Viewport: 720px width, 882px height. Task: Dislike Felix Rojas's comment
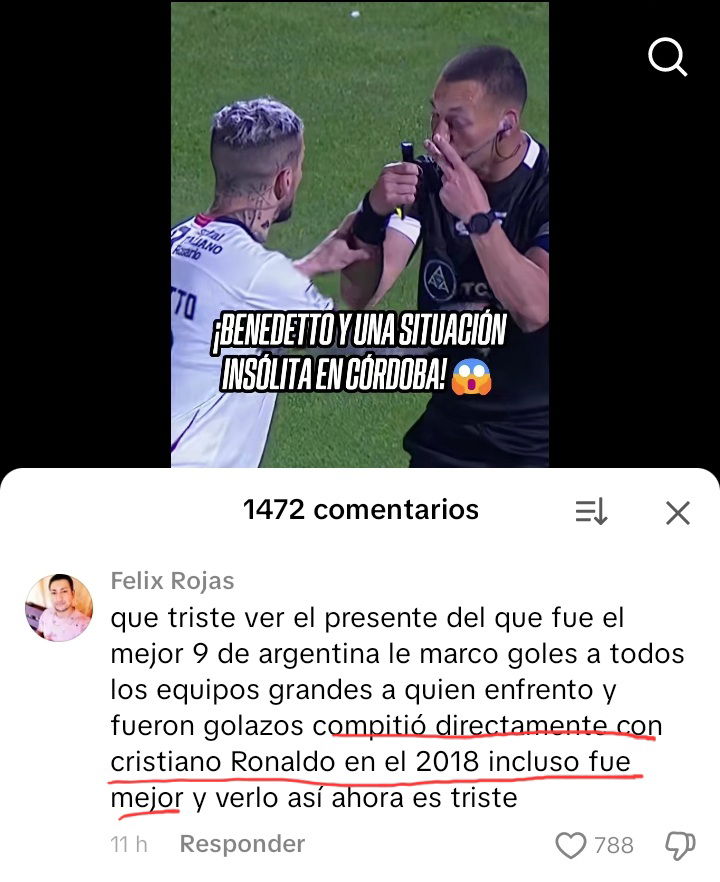(x=680, y=846)
